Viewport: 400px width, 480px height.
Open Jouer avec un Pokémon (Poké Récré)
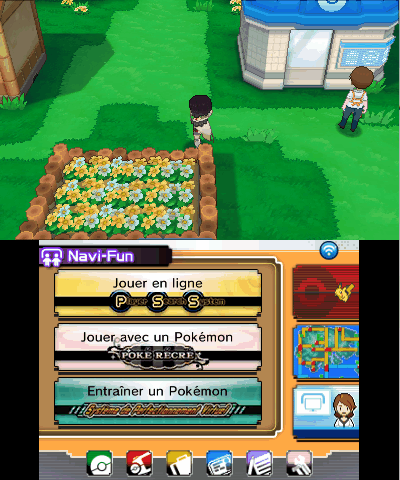(158, 347)
